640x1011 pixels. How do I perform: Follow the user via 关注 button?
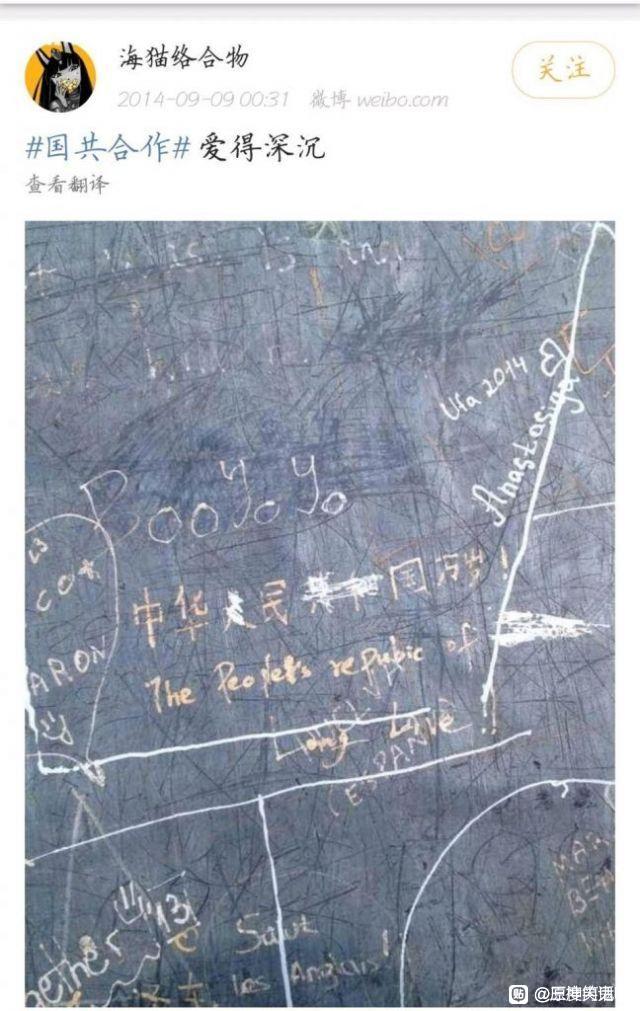[x=563, y=70]
